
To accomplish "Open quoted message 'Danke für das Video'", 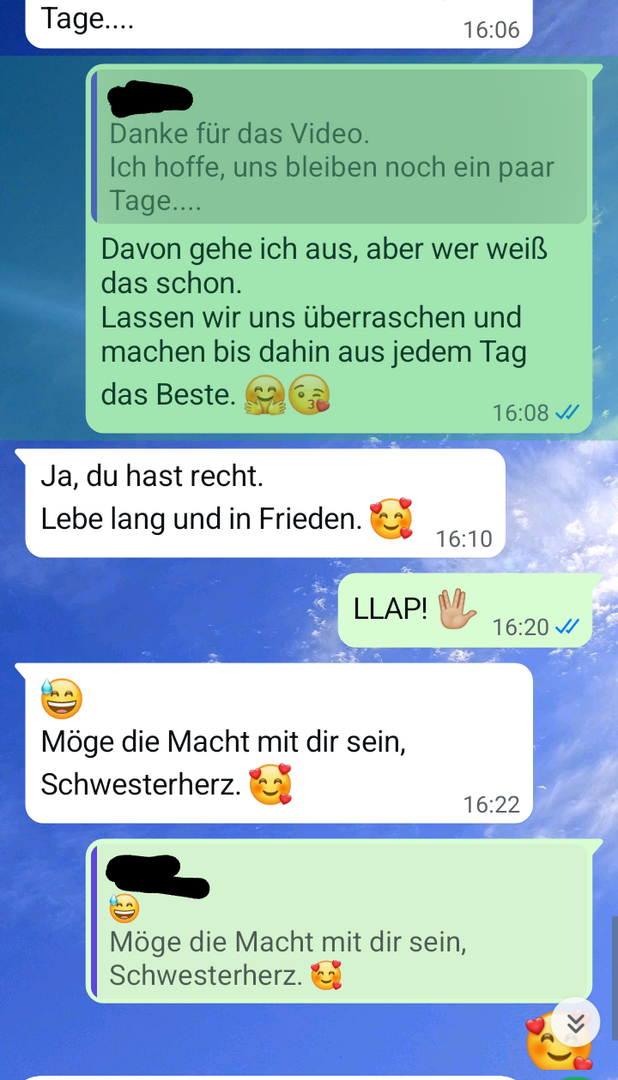I will coord(340,150).
